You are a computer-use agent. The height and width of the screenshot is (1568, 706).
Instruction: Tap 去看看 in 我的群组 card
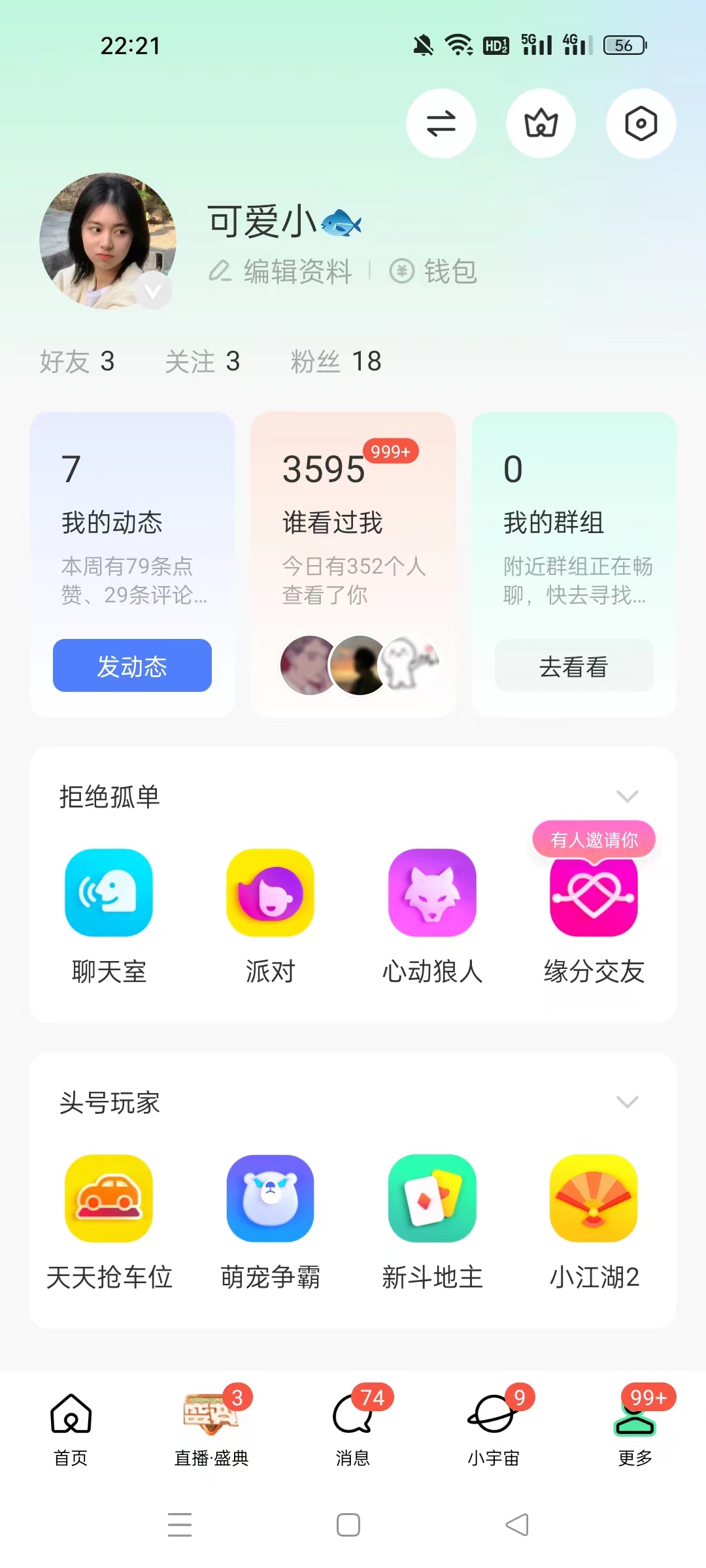[x=574, y=665]
